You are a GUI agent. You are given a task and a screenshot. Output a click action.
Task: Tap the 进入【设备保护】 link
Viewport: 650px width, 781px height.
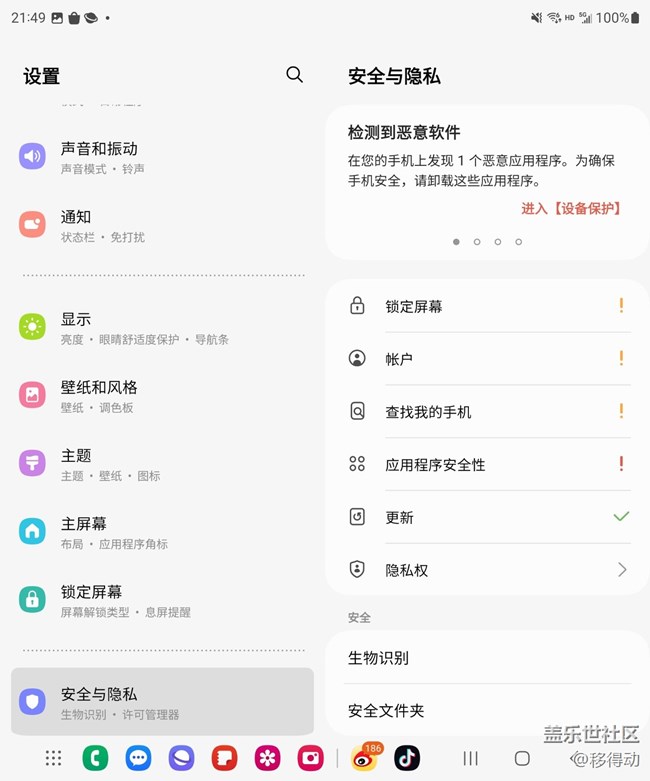[x=572, y=208]
